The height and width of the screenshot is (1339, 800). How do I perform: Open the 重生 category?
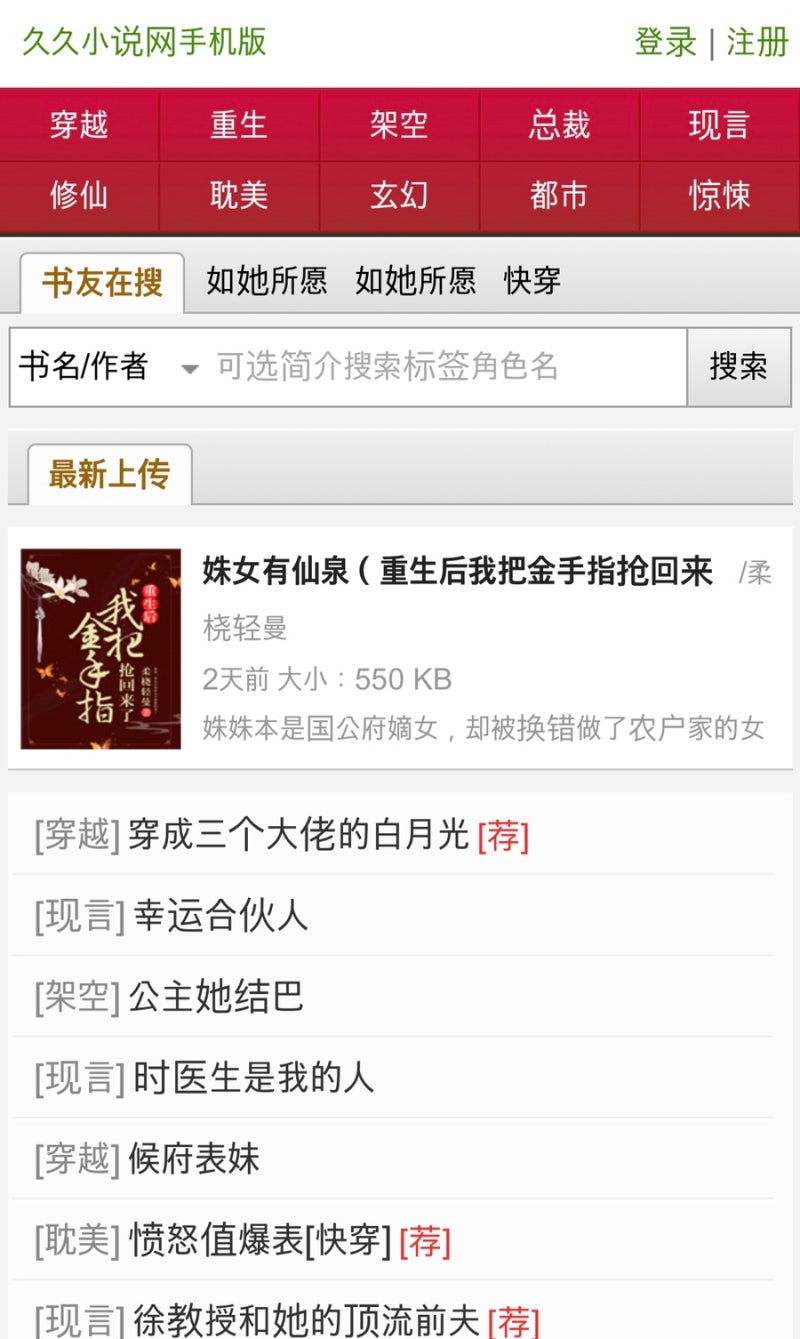[239, 125]
